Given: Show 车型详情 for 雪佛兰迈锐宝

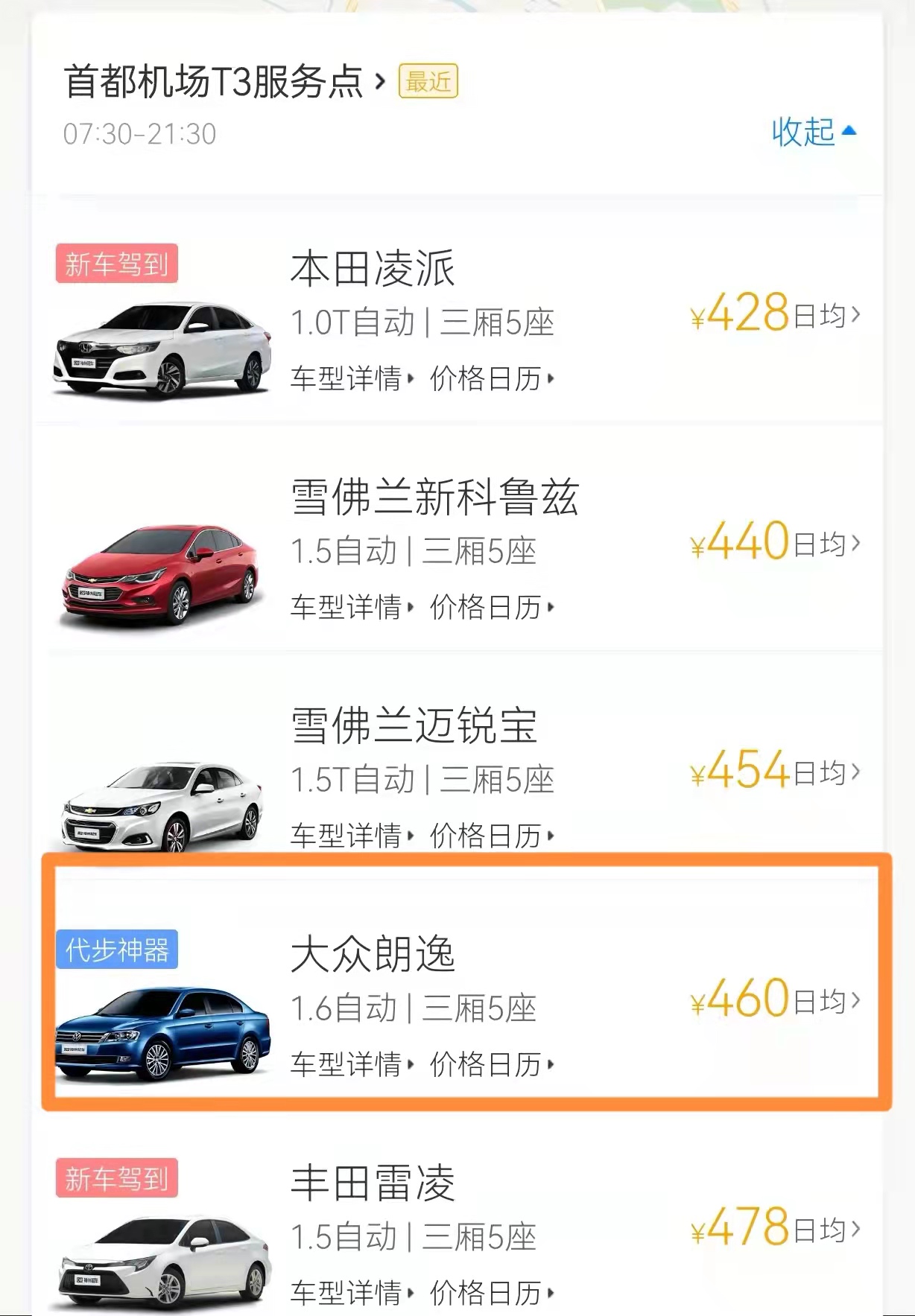Looking at the screenshot, I should [x=352, y=836].
